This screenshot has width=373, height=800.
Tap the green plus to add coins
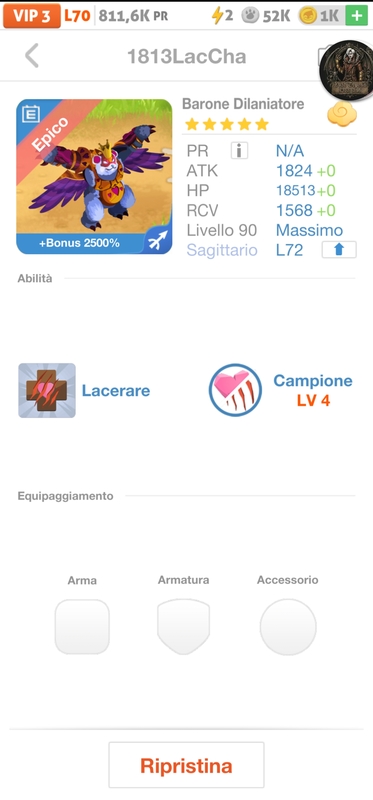[x=357, y=16]
